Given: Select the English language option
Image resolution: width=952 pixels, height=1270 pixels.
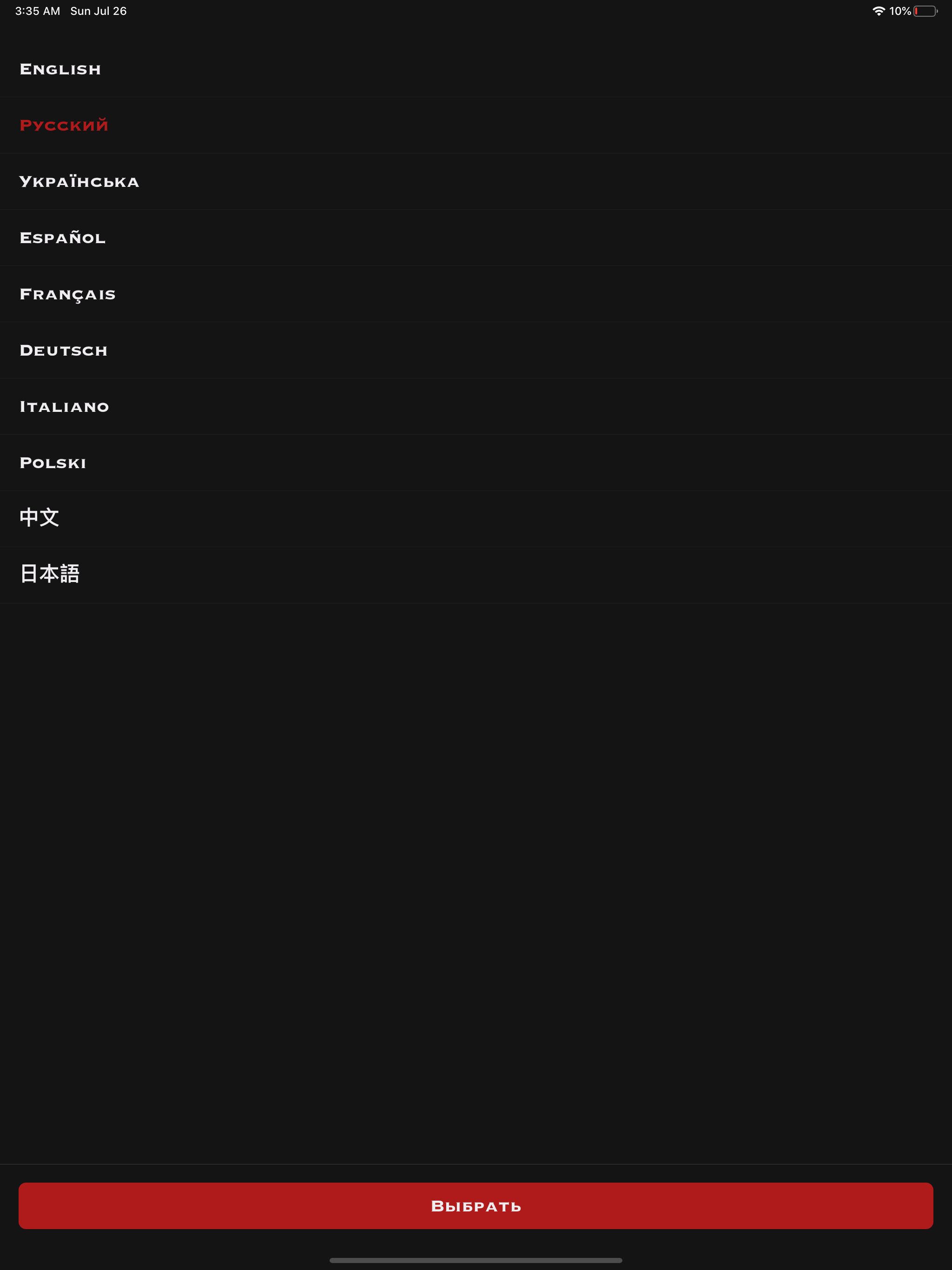Looking at the screenshot, I should (x=60, y=68).
